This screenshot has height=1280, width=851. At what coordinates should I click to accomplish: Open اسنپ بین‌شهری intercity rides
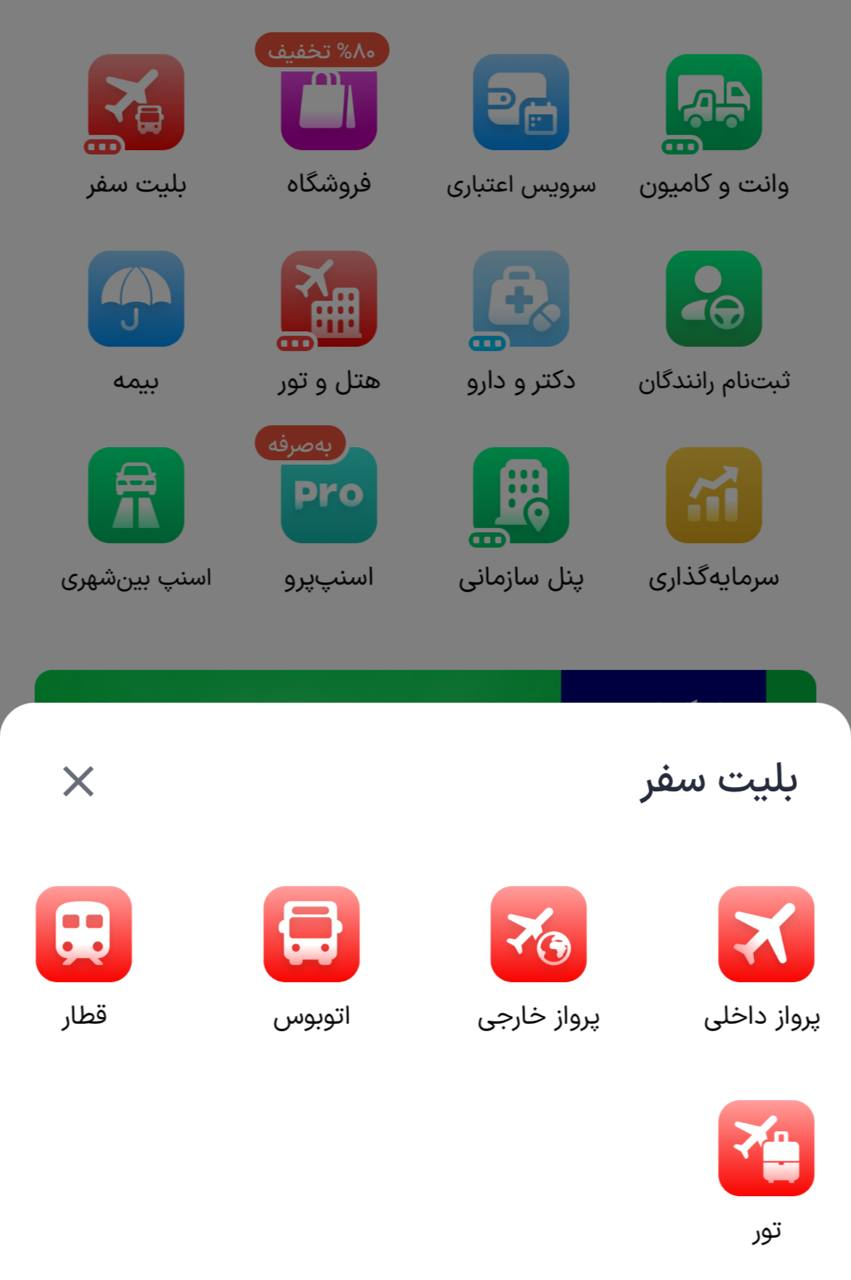coord(137,495)
